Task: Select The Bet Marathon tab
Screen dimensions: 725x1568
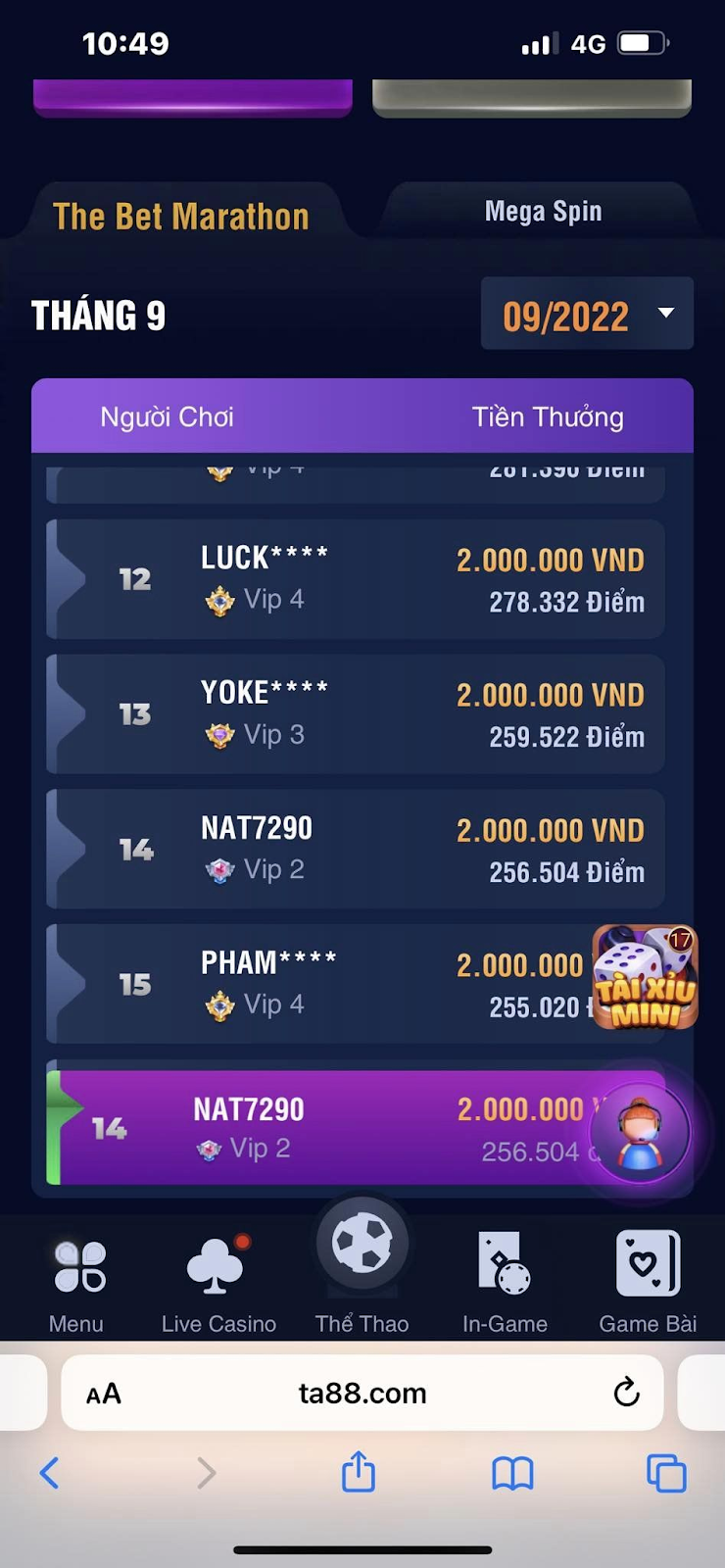Action: (x=181, y=217)
